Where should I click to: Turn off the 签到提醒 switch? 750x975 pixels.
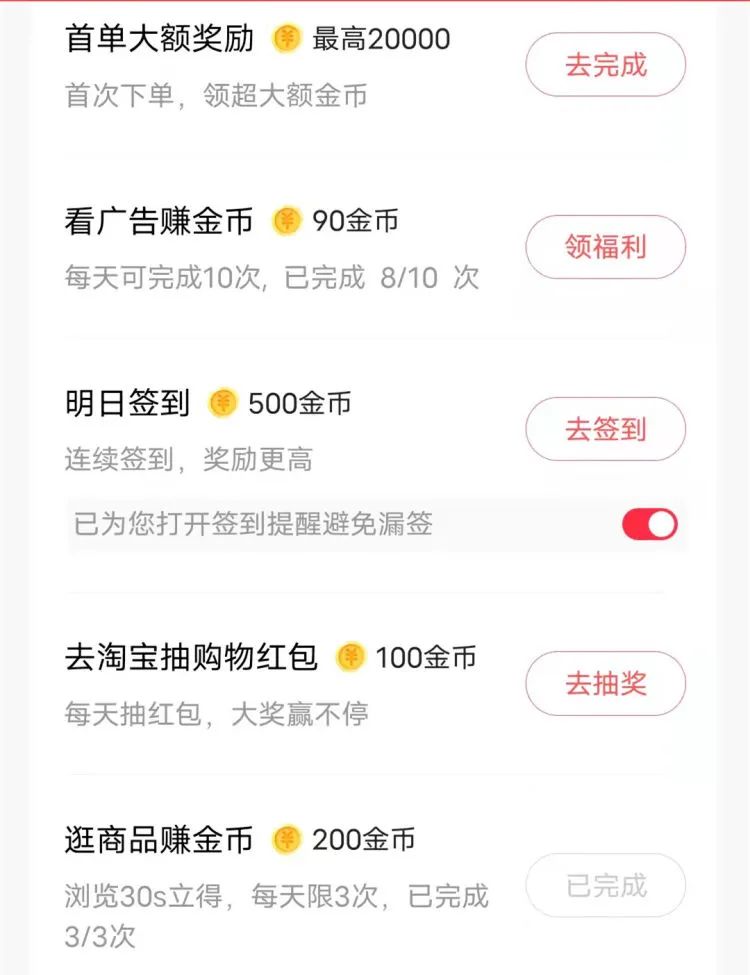point(650,524)
